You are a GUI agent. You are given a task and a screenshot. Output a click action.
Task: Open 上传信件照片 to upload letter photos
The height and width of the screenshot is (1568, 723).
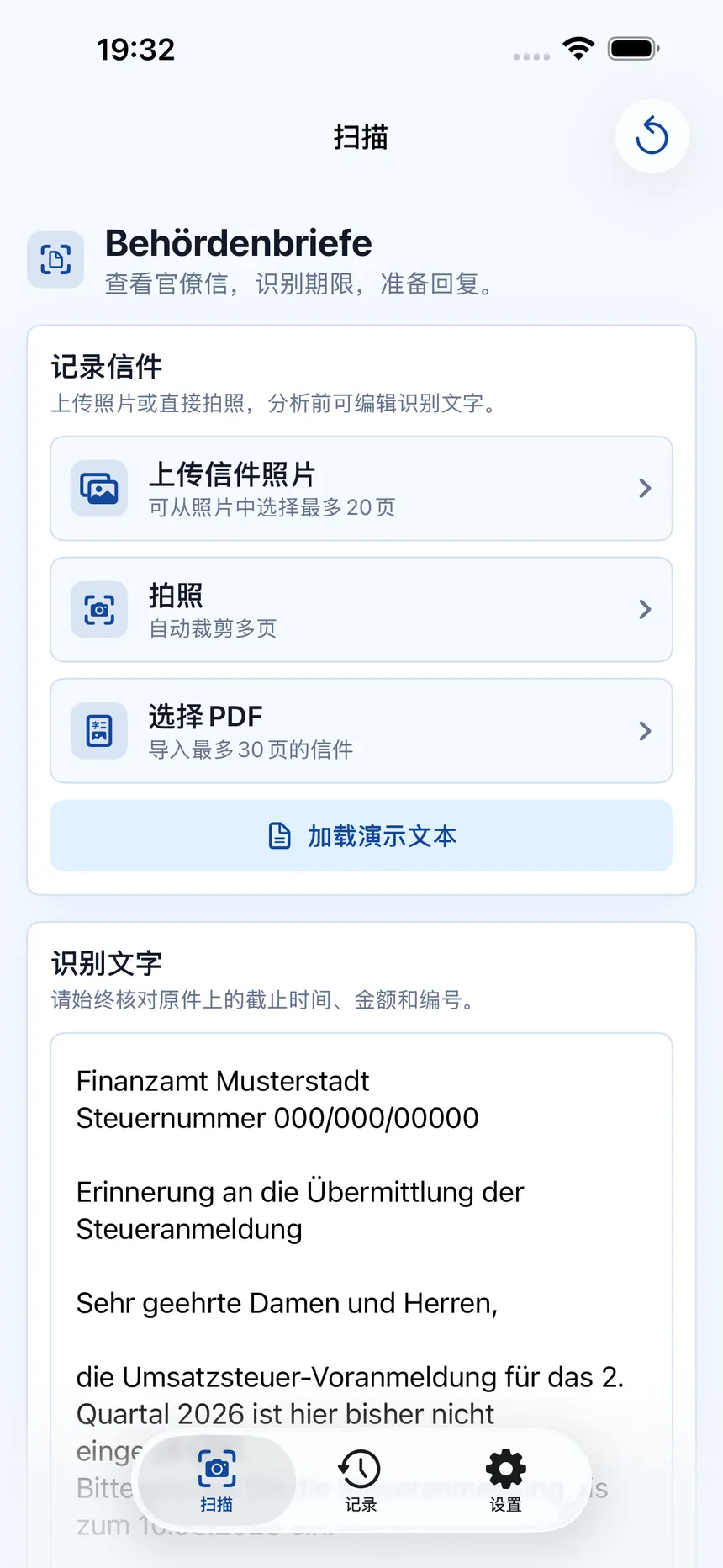tap(361, 489)
